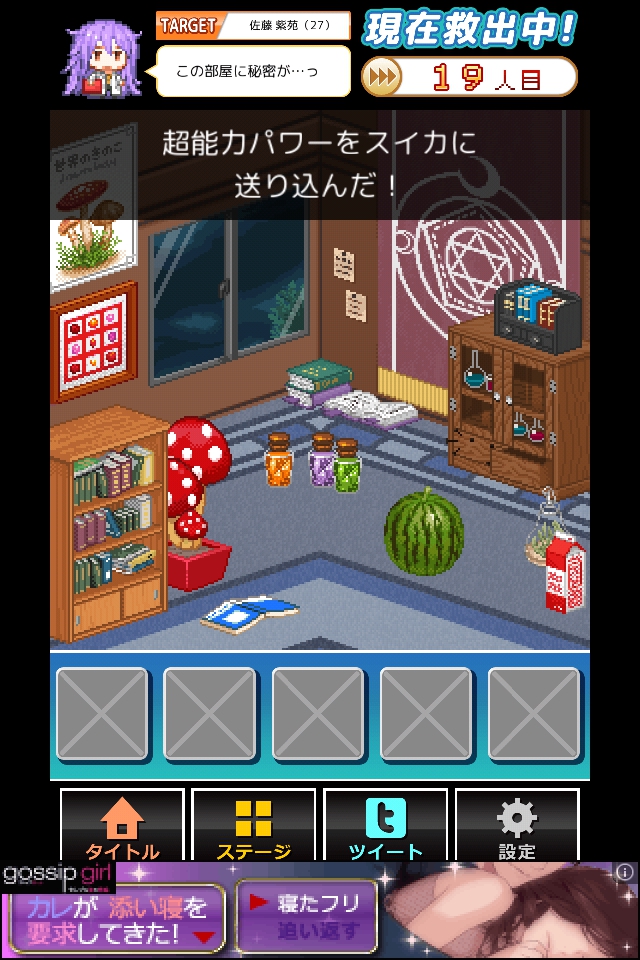Viewport: 640px width, 960px height.
Task: Select the purple potion bottle
Action: (x=321, y=461)
